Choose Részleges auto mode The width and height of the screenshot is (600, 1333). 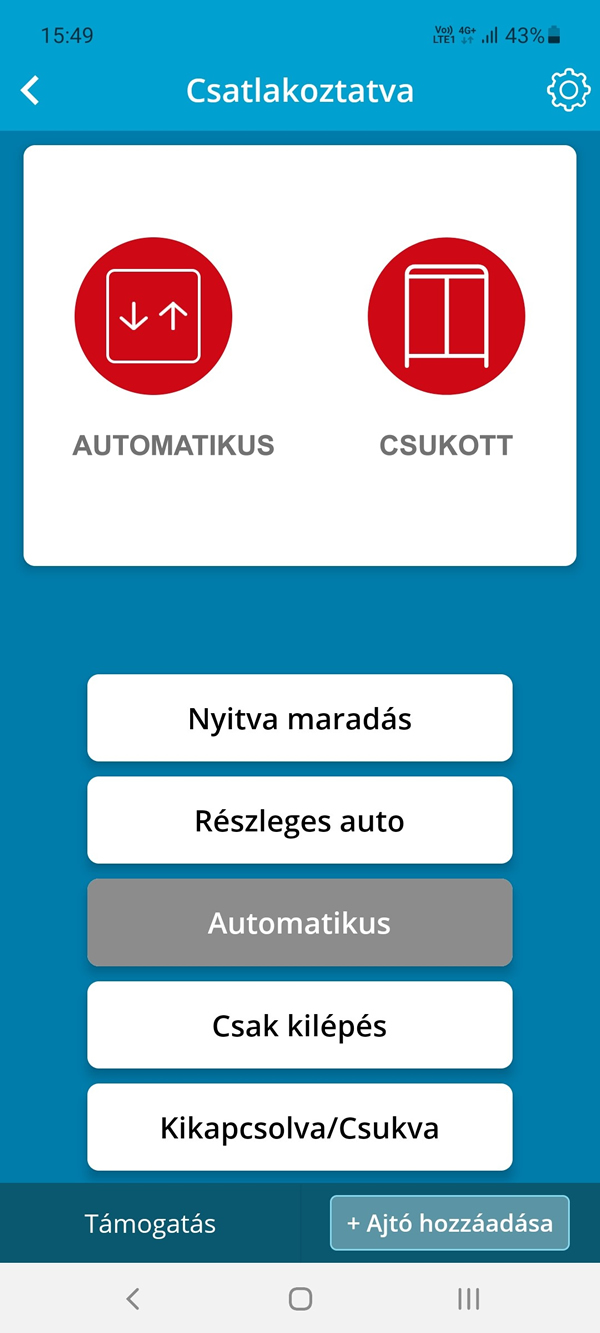300,820
